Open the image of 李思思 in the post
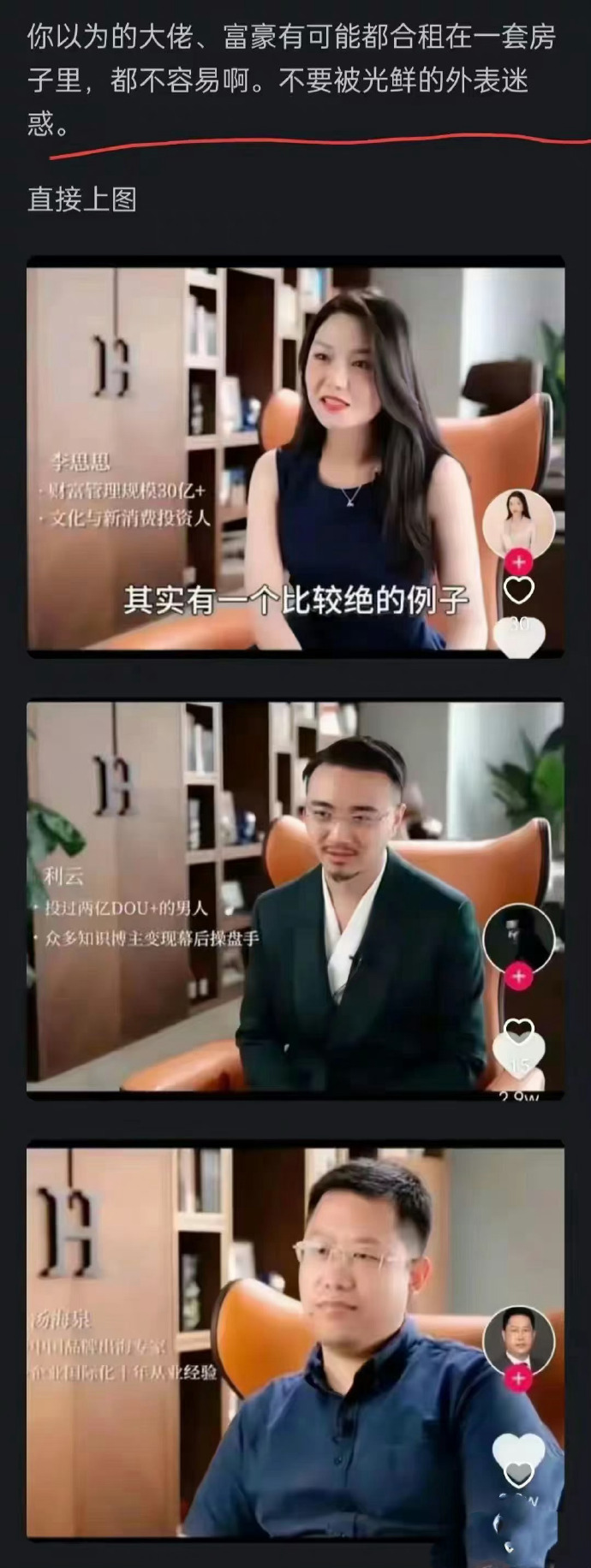591x1568 pixels. point(295,457)
